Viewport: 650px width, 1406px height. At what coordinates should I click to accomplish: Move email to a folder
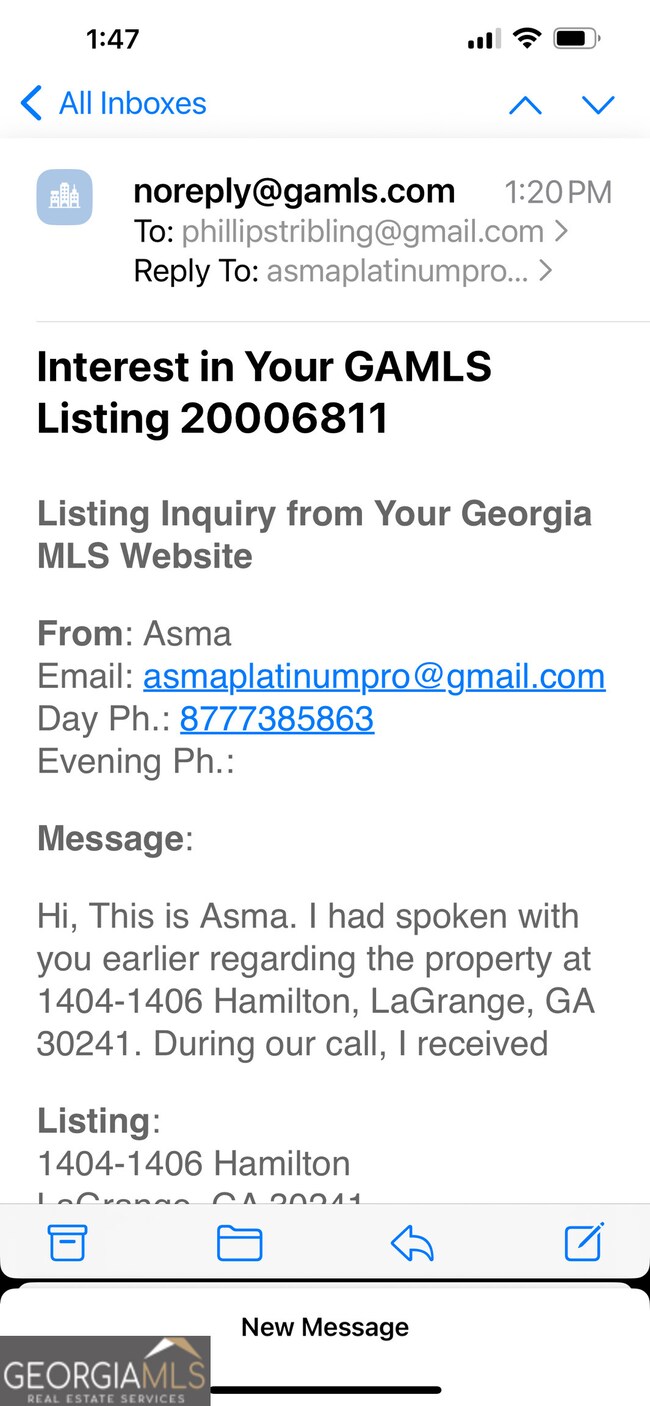240,1243
